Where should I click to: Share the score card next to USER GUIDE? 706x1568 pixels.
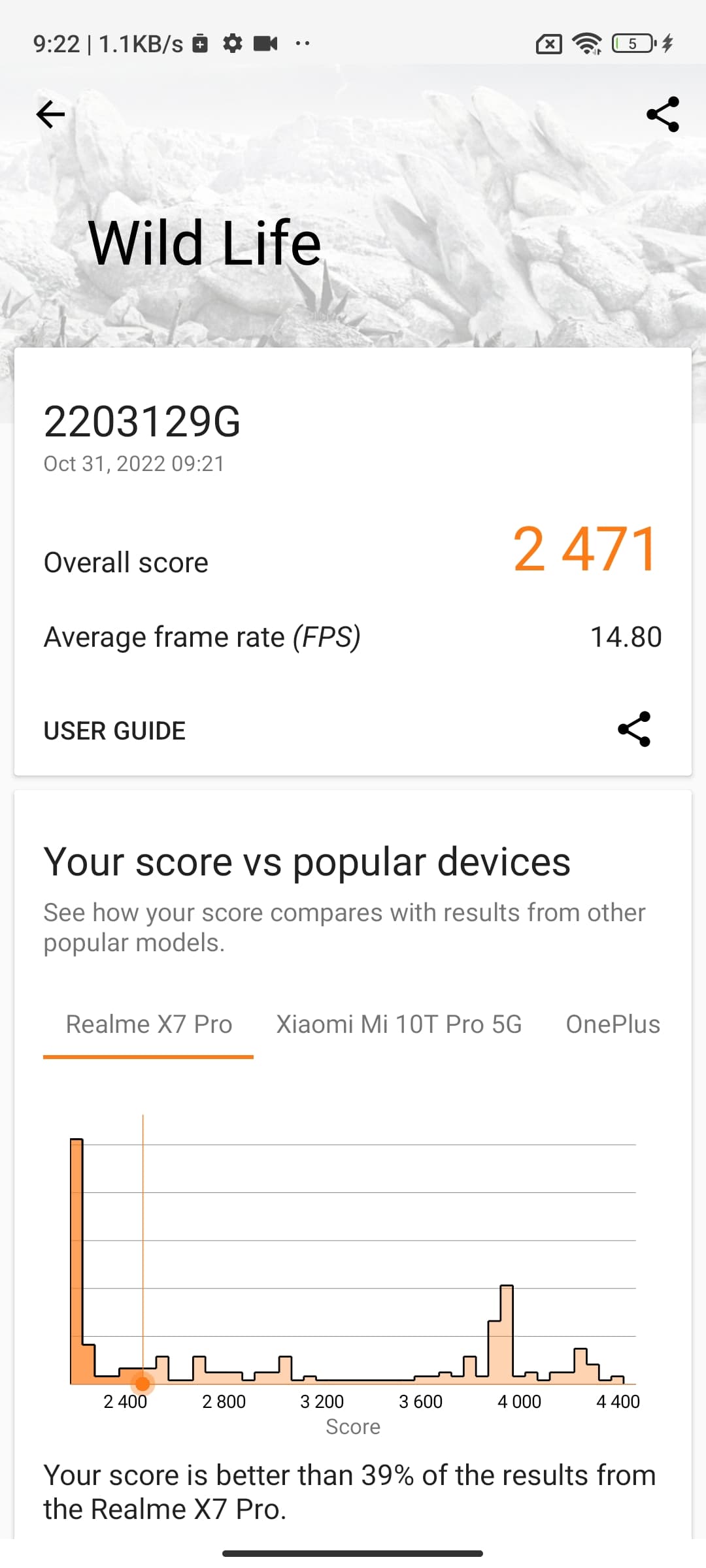tap(634, 729)
